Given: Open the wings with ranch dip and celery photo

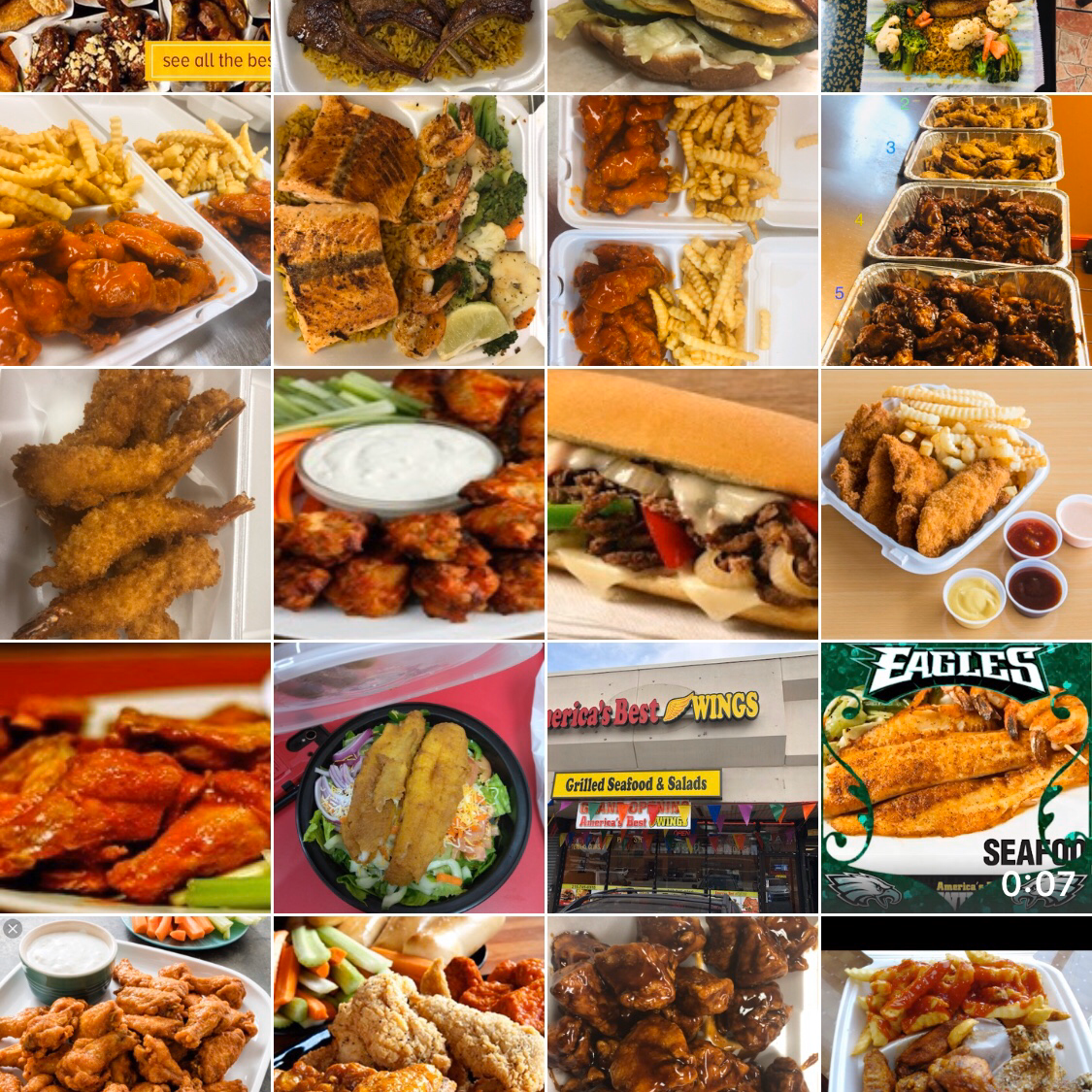Looking at the screenshot, I should 409,504.
